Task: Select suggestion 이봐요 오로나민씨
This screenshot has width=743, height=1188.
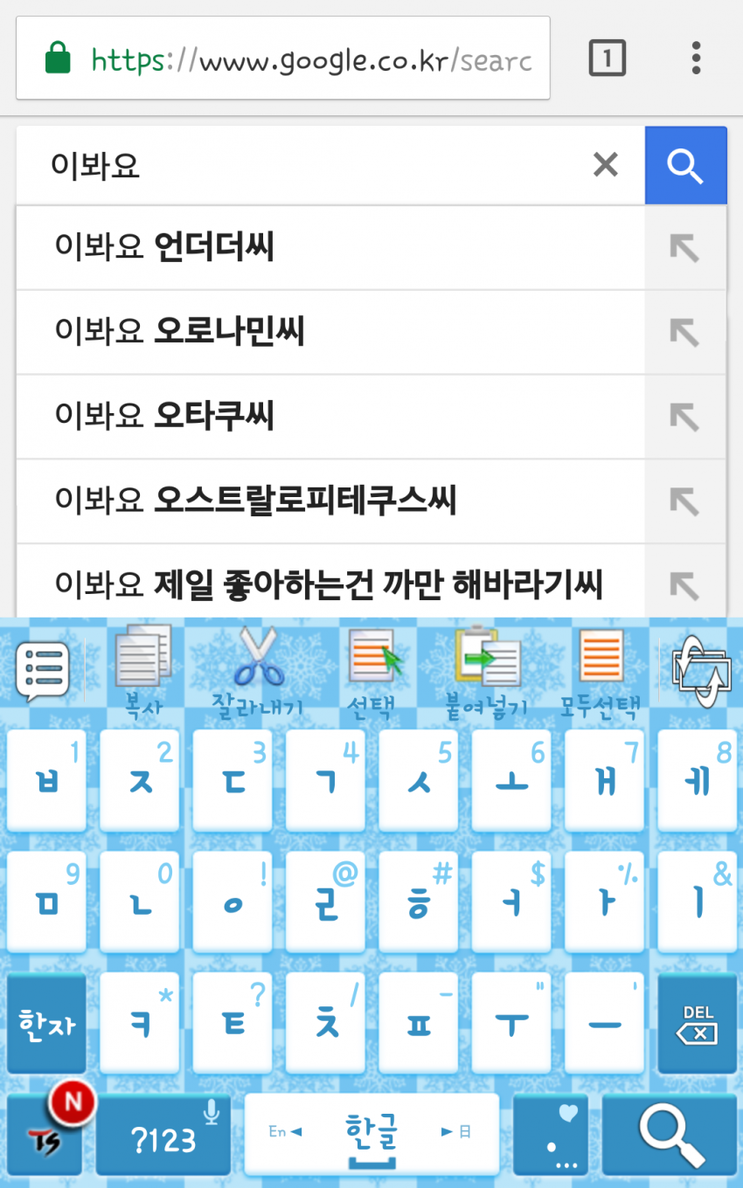Action: click(330, 332)
